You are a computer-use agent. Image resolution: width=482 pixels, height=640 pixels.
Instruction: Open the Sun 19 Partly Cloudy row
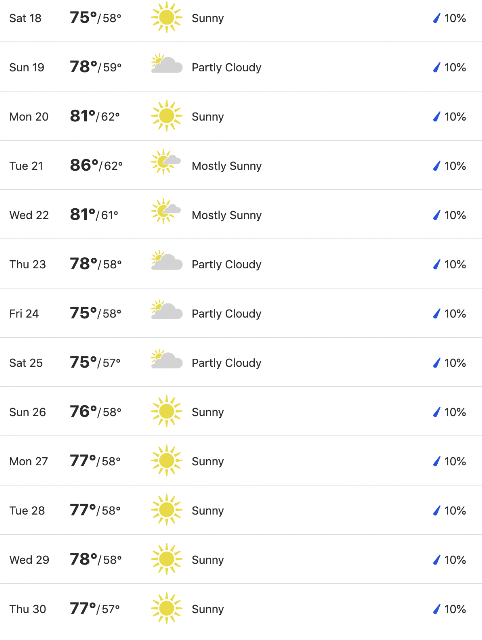pos(241,67)
